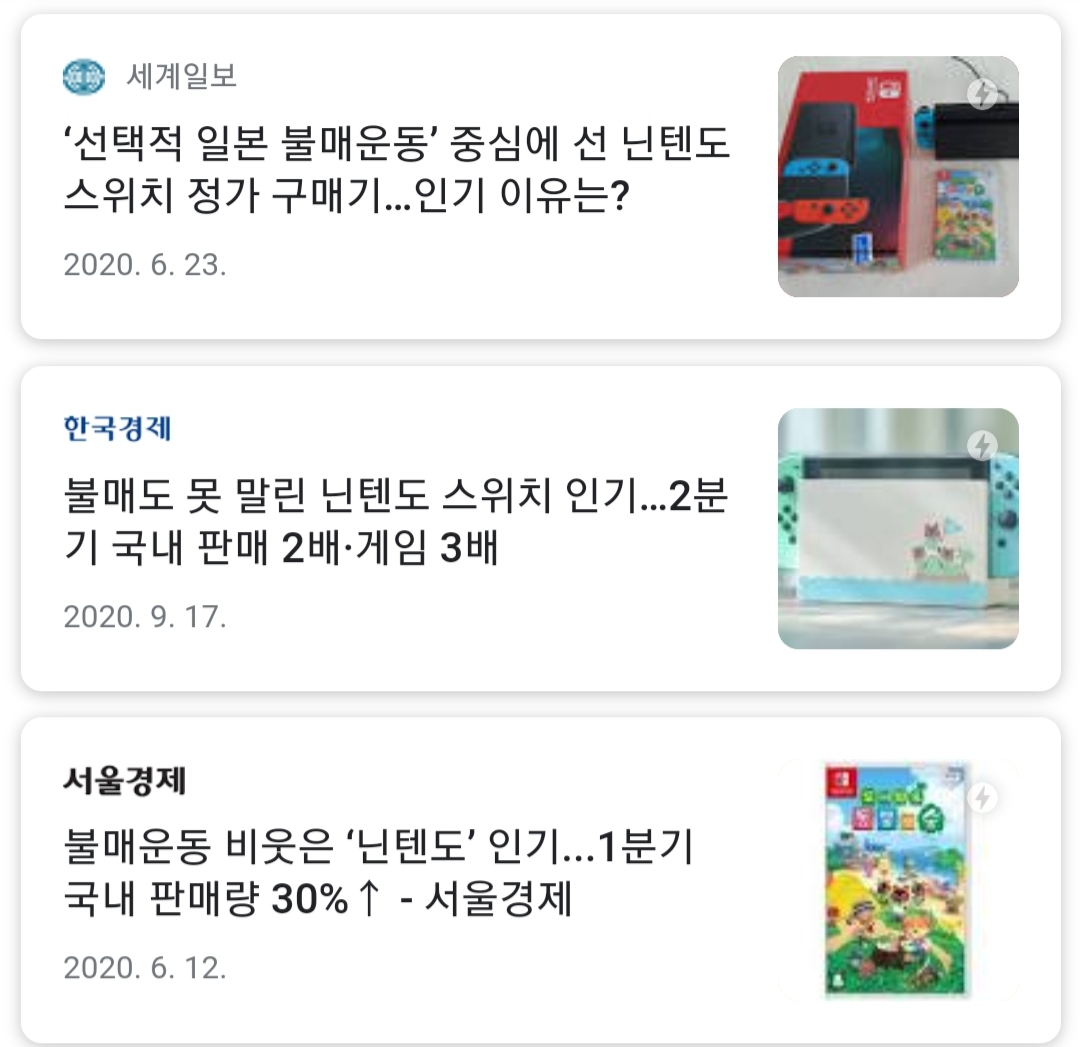Open the 세계일보 Nintendo Switch purchase article
The image size is (1080, 1047).
click(x=396, y=168)
